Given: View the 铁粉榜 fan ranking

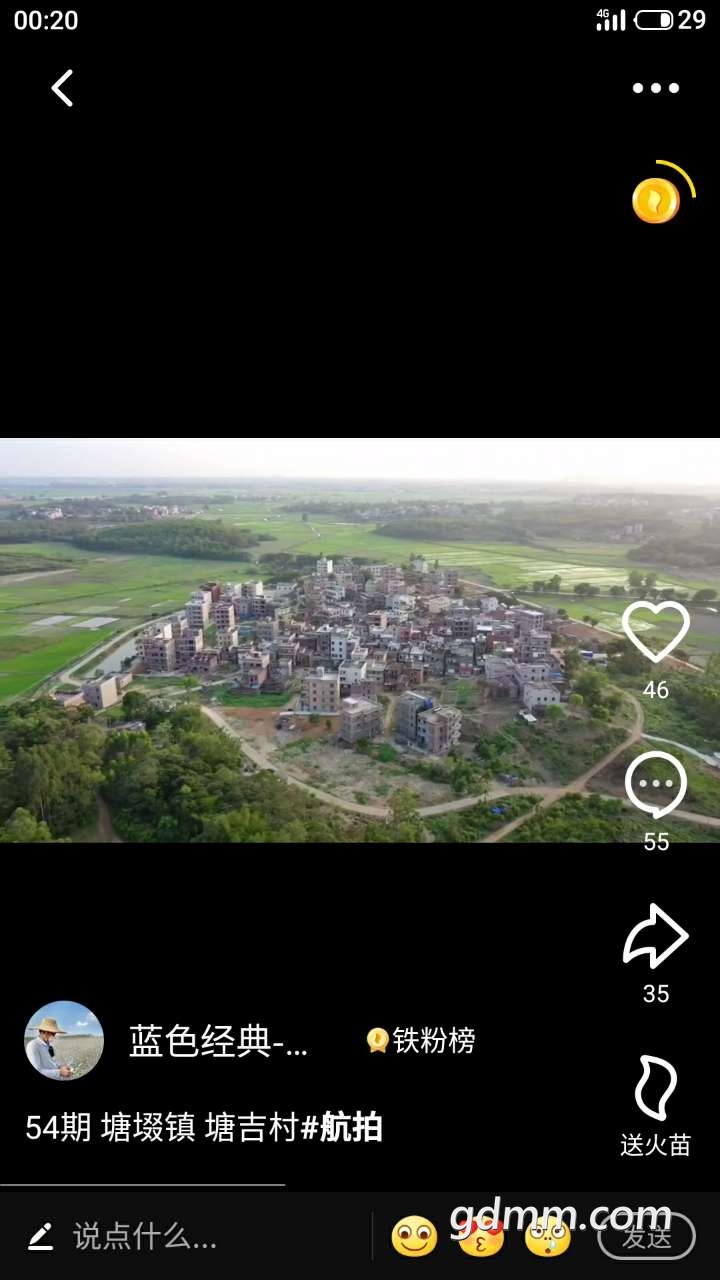Looking at the screenshot, I should tap(421, 1041).
